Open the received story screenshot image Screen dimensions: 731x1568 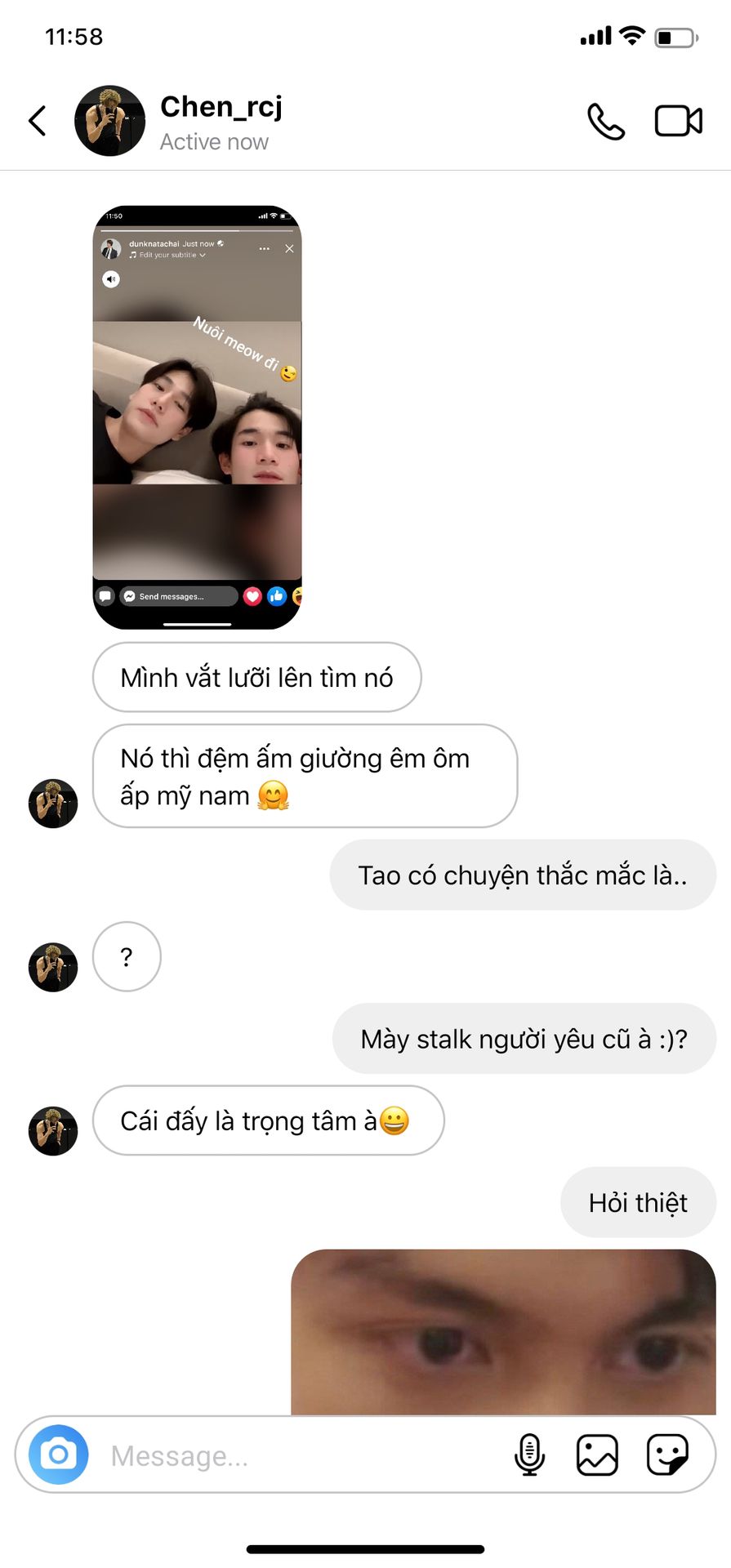point(198,417)
